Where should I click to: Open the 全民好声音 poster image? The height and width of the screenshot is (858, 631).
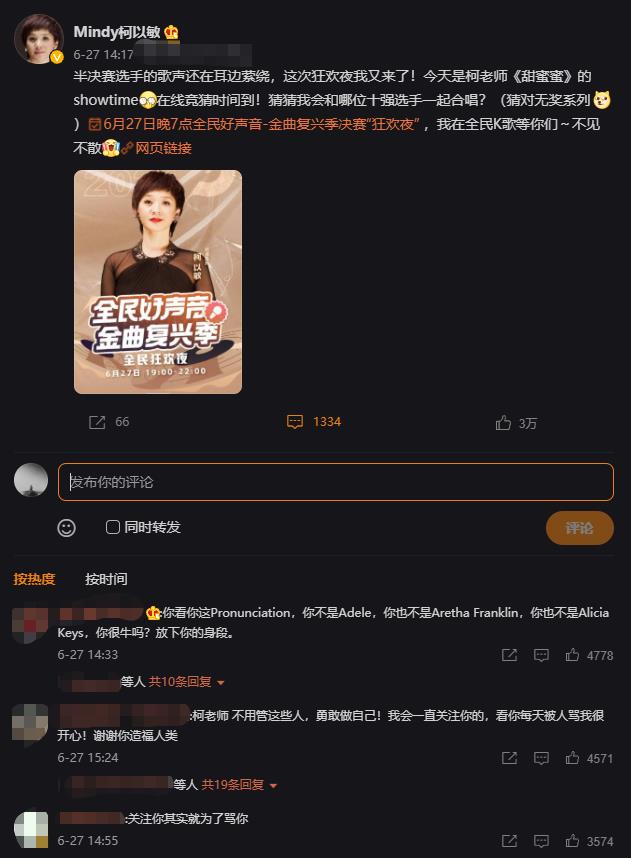click(x=158, y=281)
